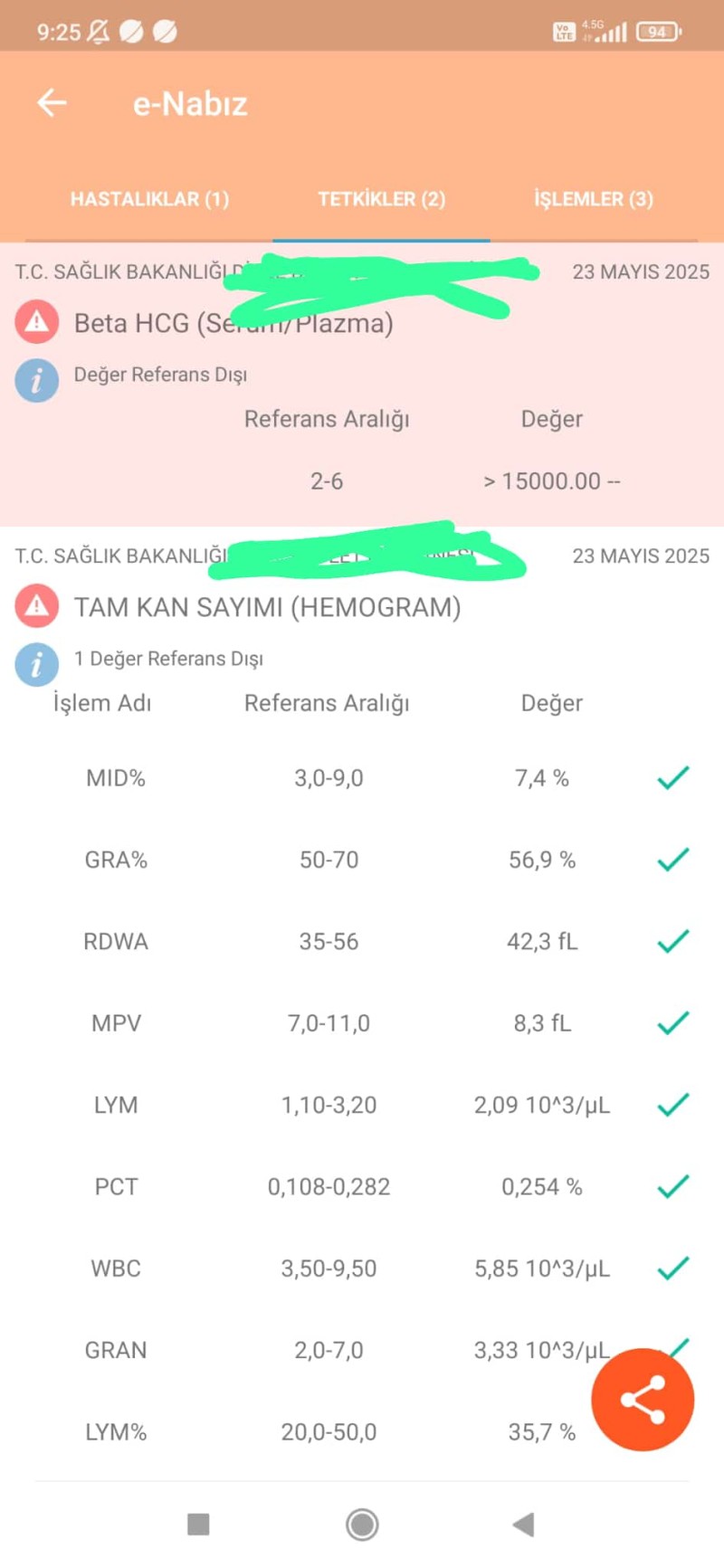This screenshot has width=724, height=1568.
Task: Open the Beta HCG test result card
Action: 233,323
